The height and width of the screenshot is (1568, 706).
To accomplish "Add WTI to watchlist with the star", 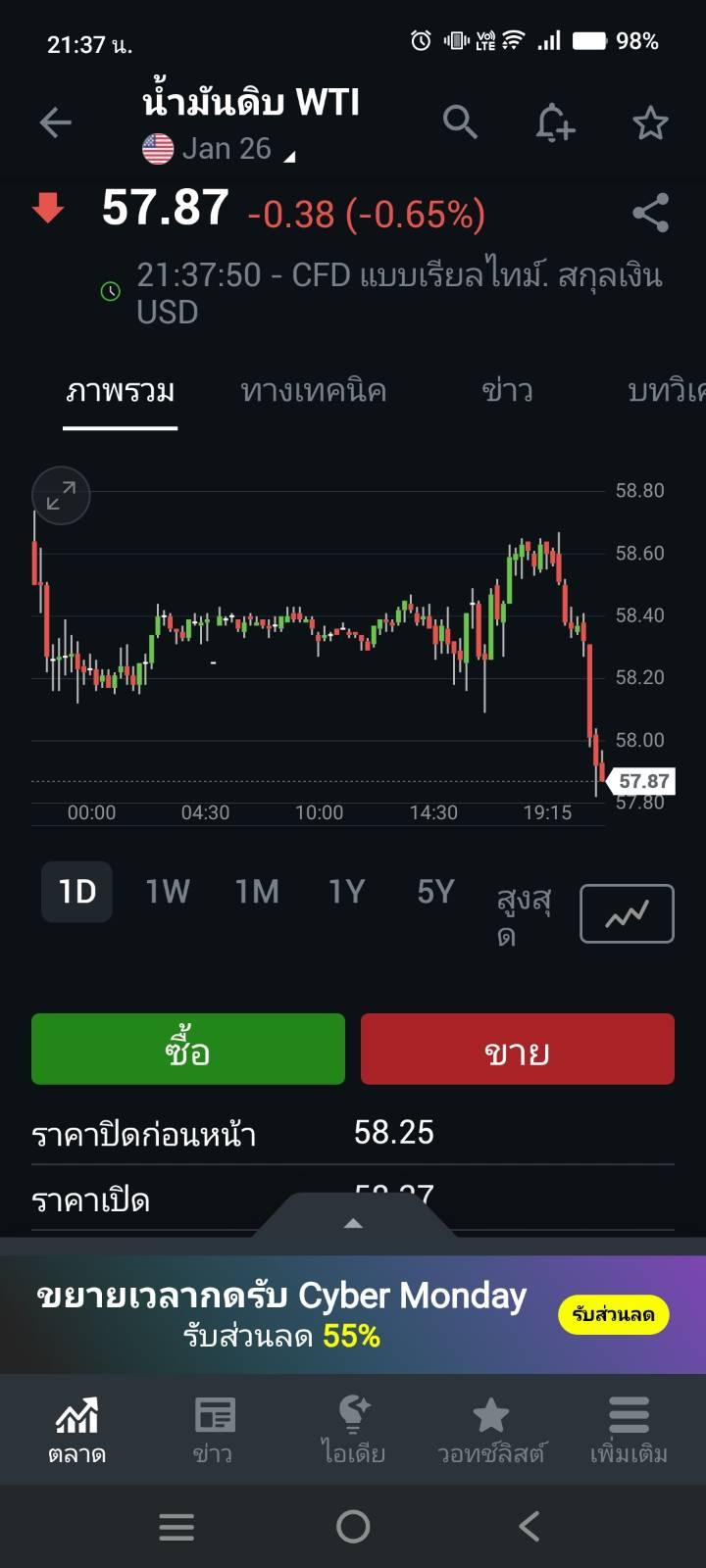I will (x=650, y=123).
